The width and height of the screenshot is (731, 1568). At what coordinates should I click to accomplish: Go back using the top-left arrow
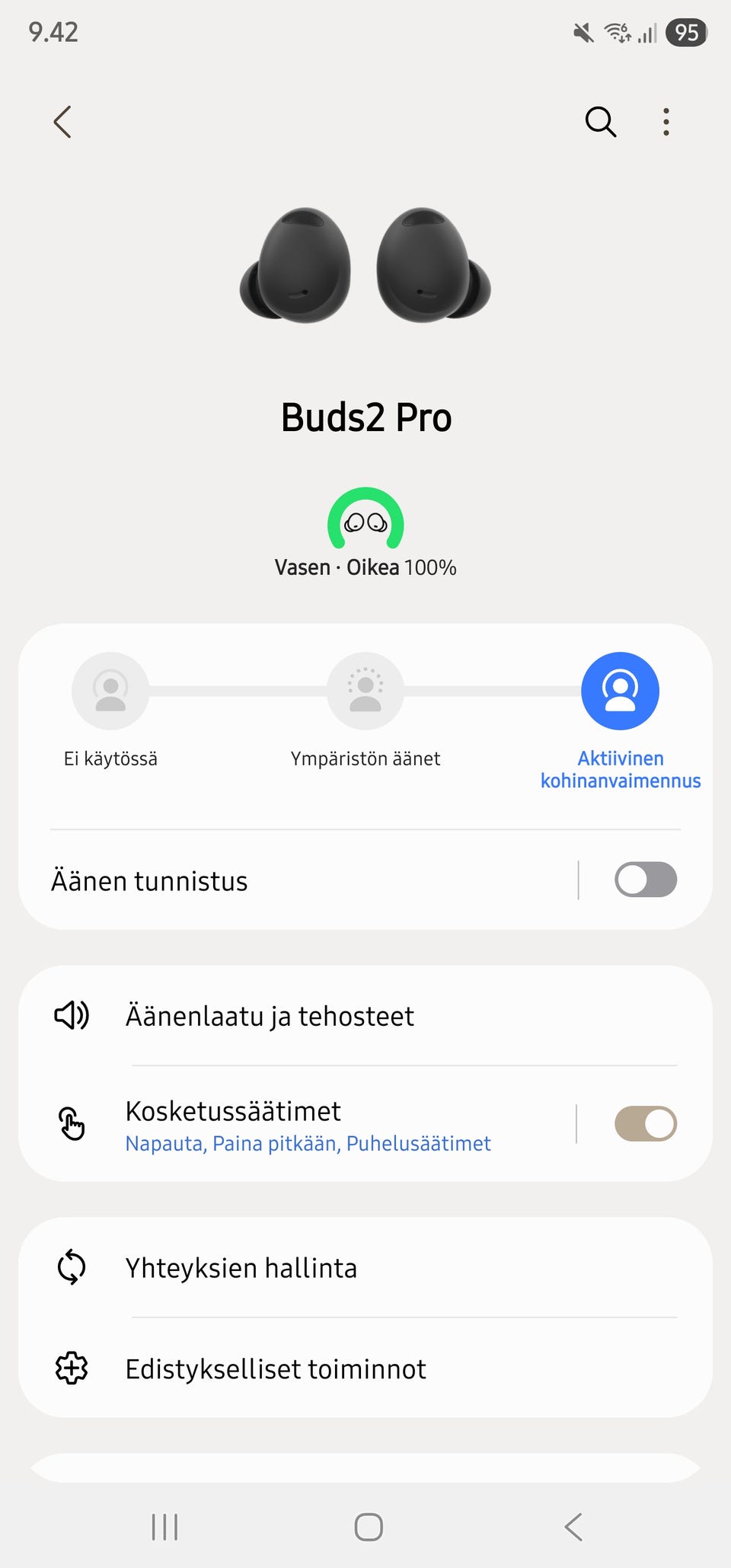pyautogui.click(x=62, y=122)
